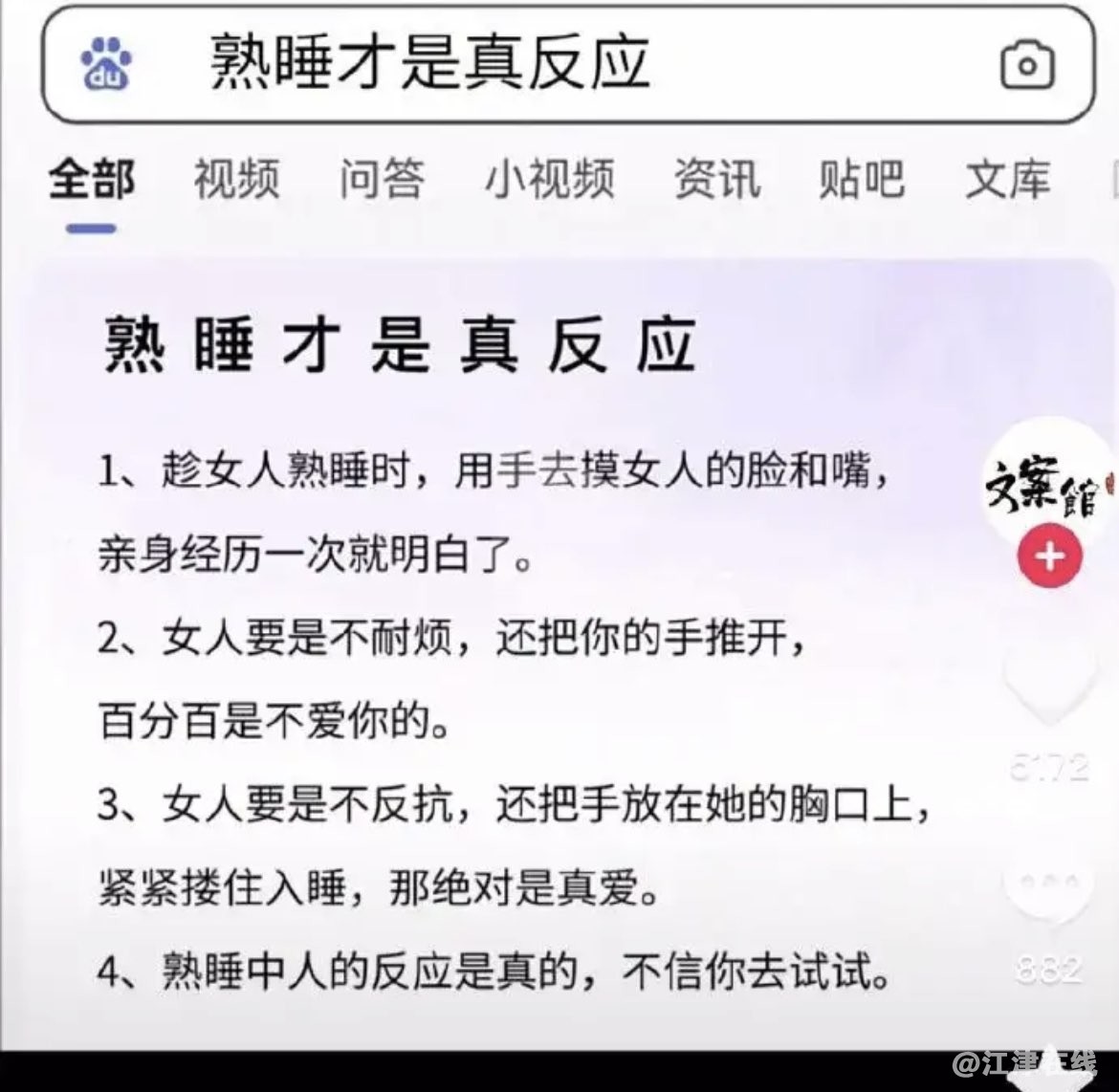
Task: Follow the creator with the red plus button
Action: (x=1049, y=557)
